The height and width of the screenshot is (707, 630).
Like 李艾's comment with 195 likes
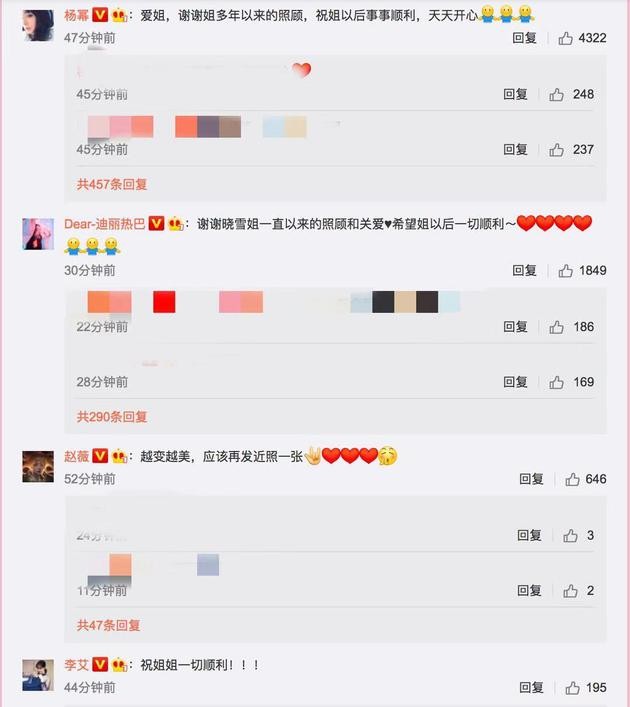(572, 688)
